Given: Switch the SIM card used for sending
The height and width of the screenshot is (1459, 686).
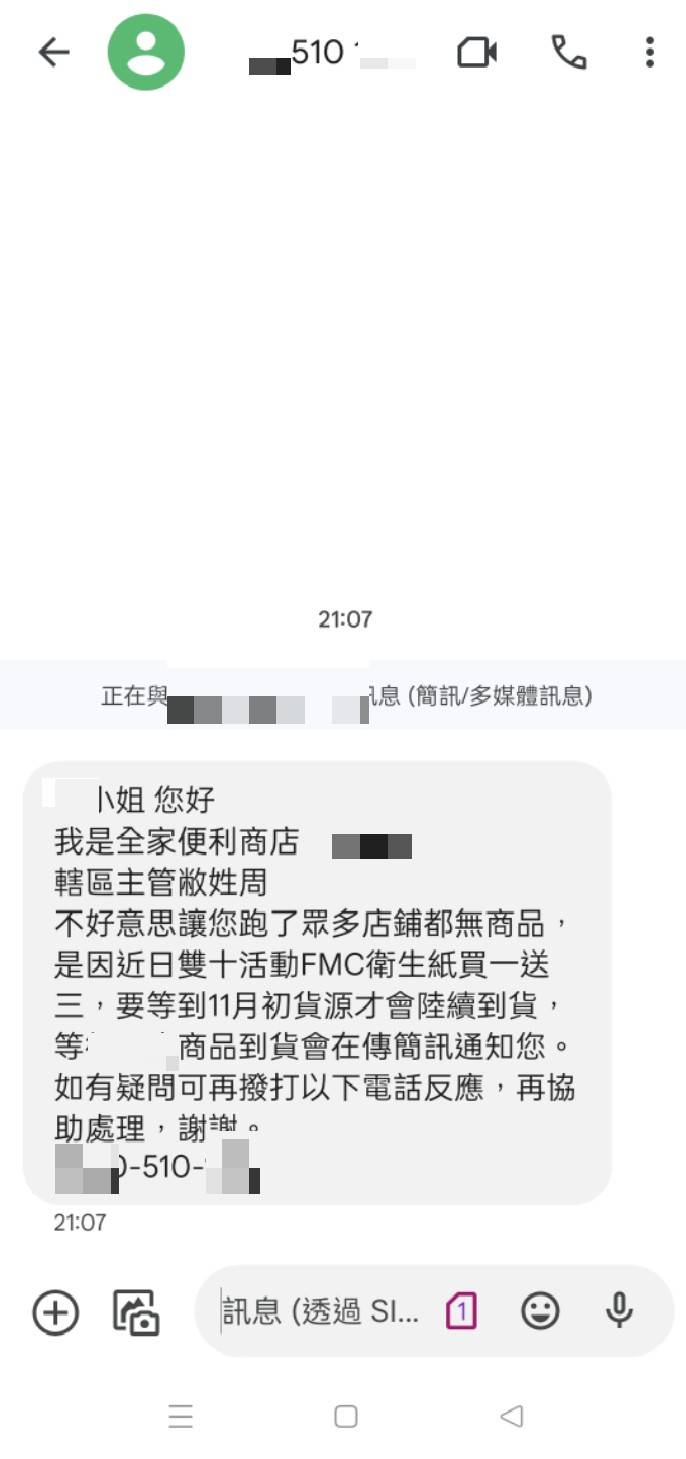Looking at the screenshot, I should [x=461, y=1311].
